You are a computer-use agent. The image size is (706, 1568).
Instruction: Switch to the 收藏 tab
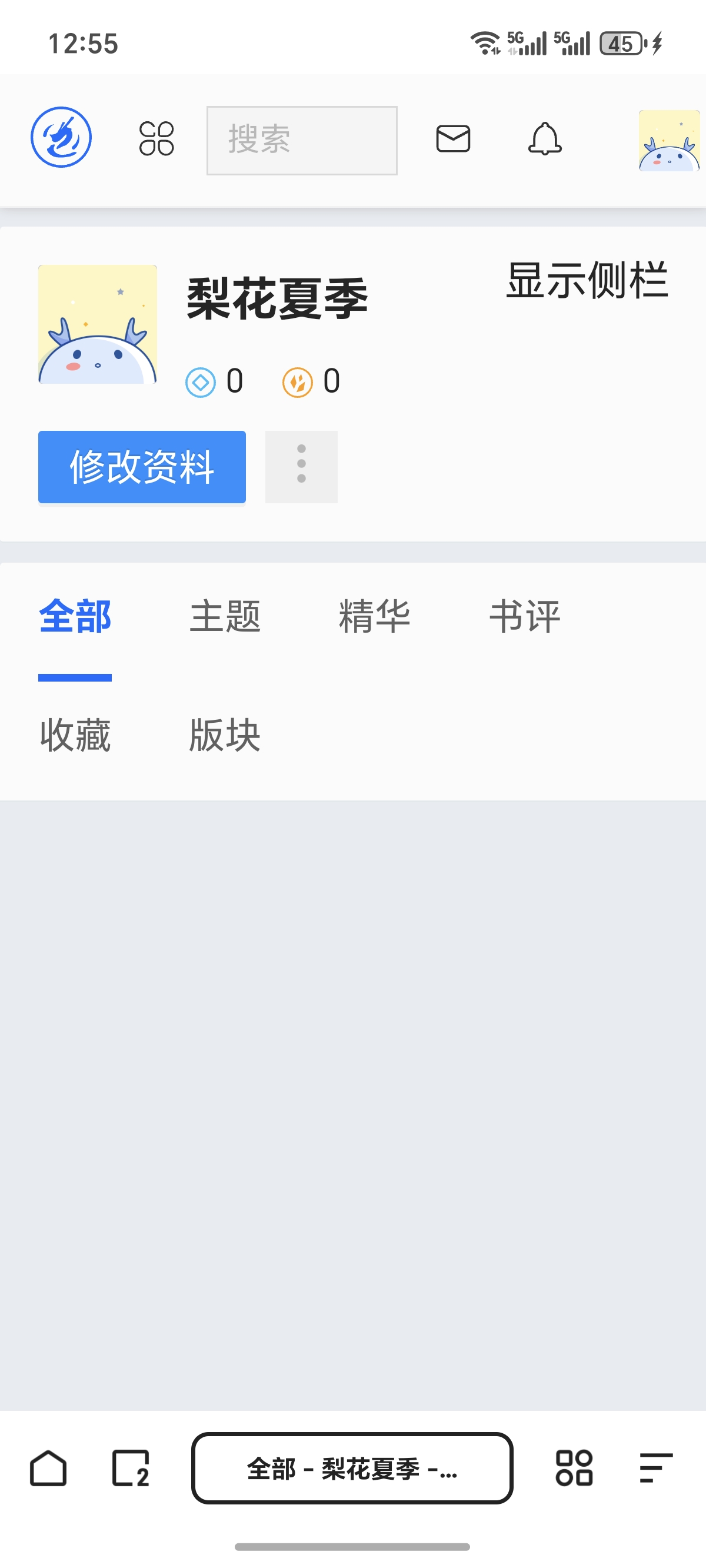(75, 735)
